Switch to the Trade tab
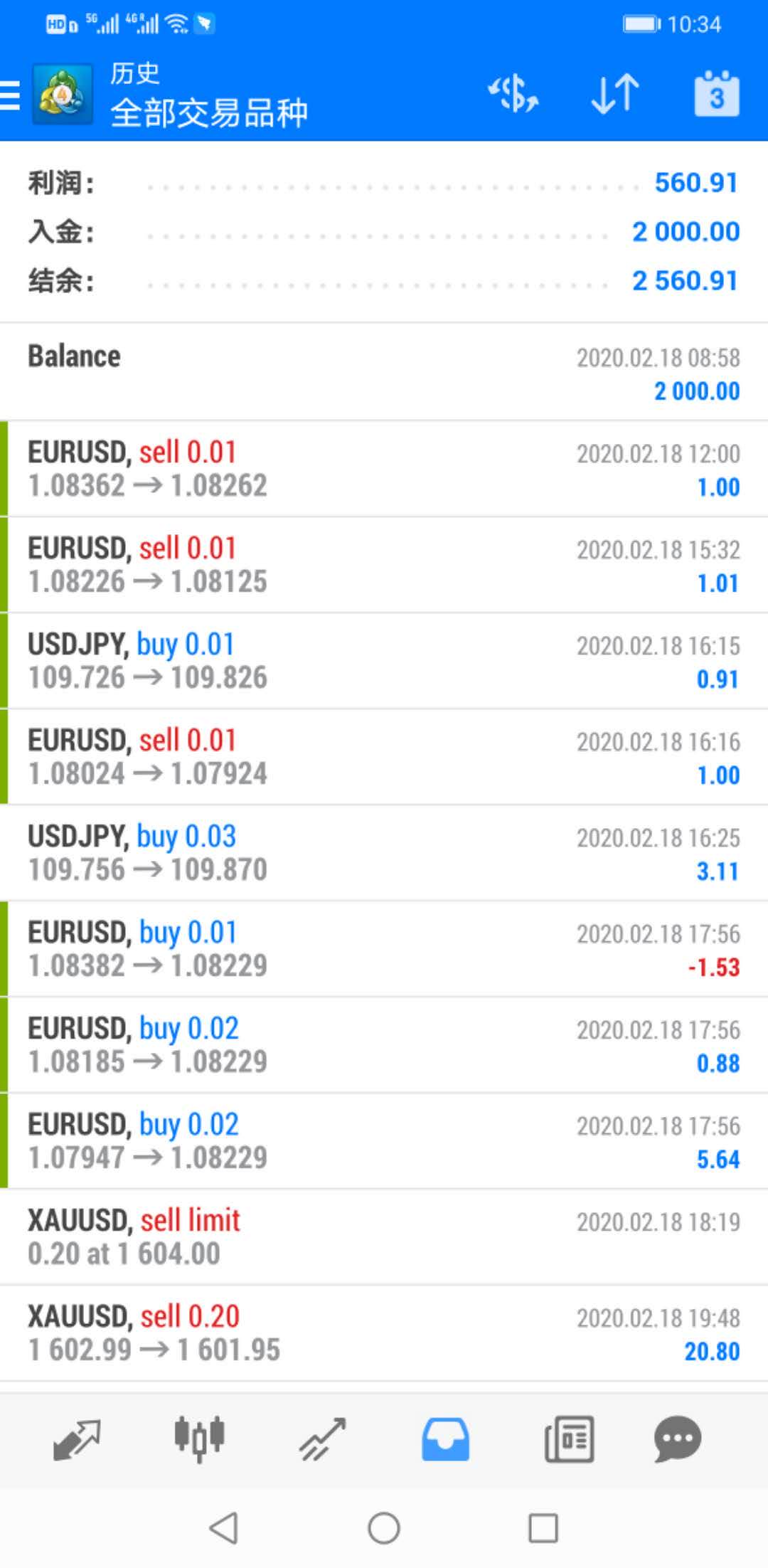 [322, 1439]
